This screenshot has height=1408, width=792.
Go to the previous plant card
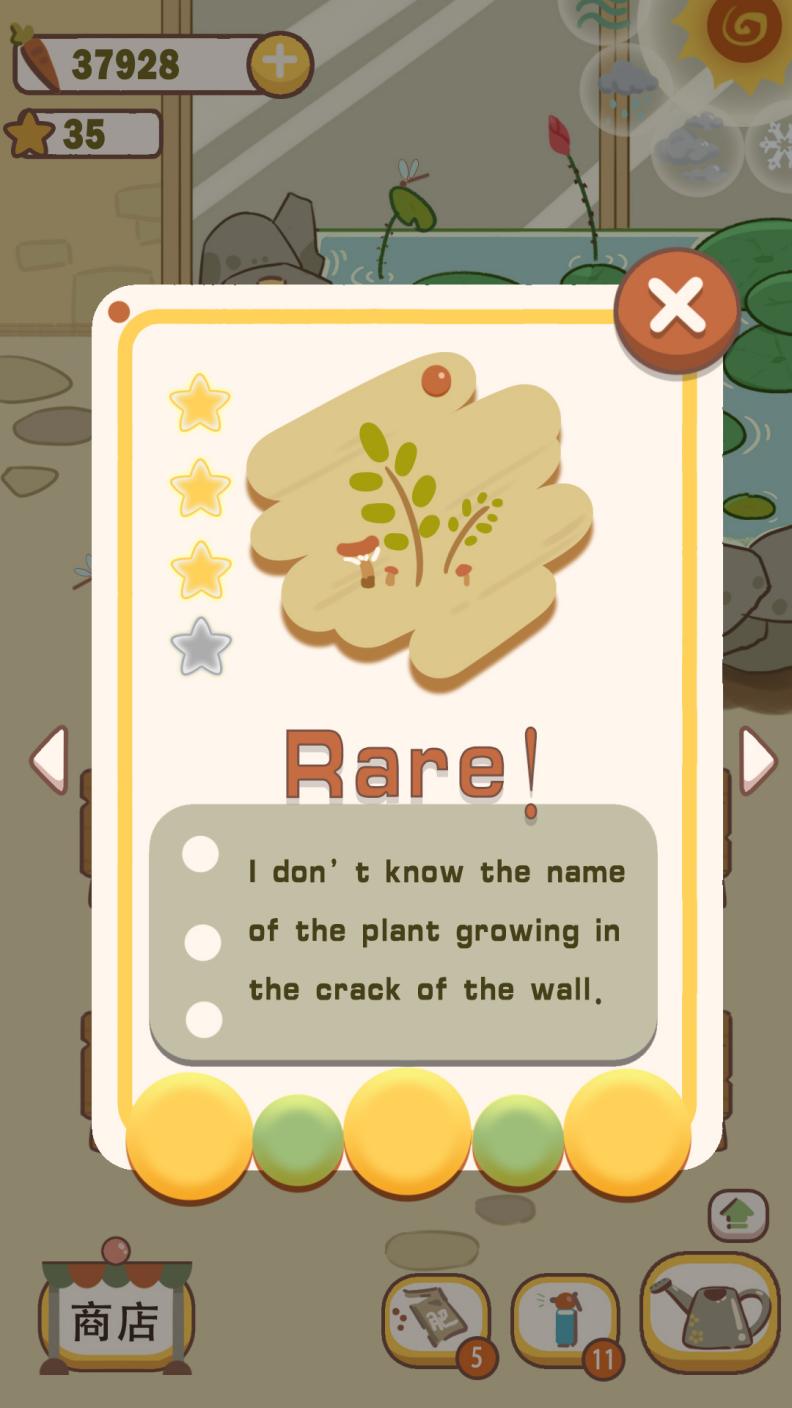pyautogui.click(x=49, y=760)
